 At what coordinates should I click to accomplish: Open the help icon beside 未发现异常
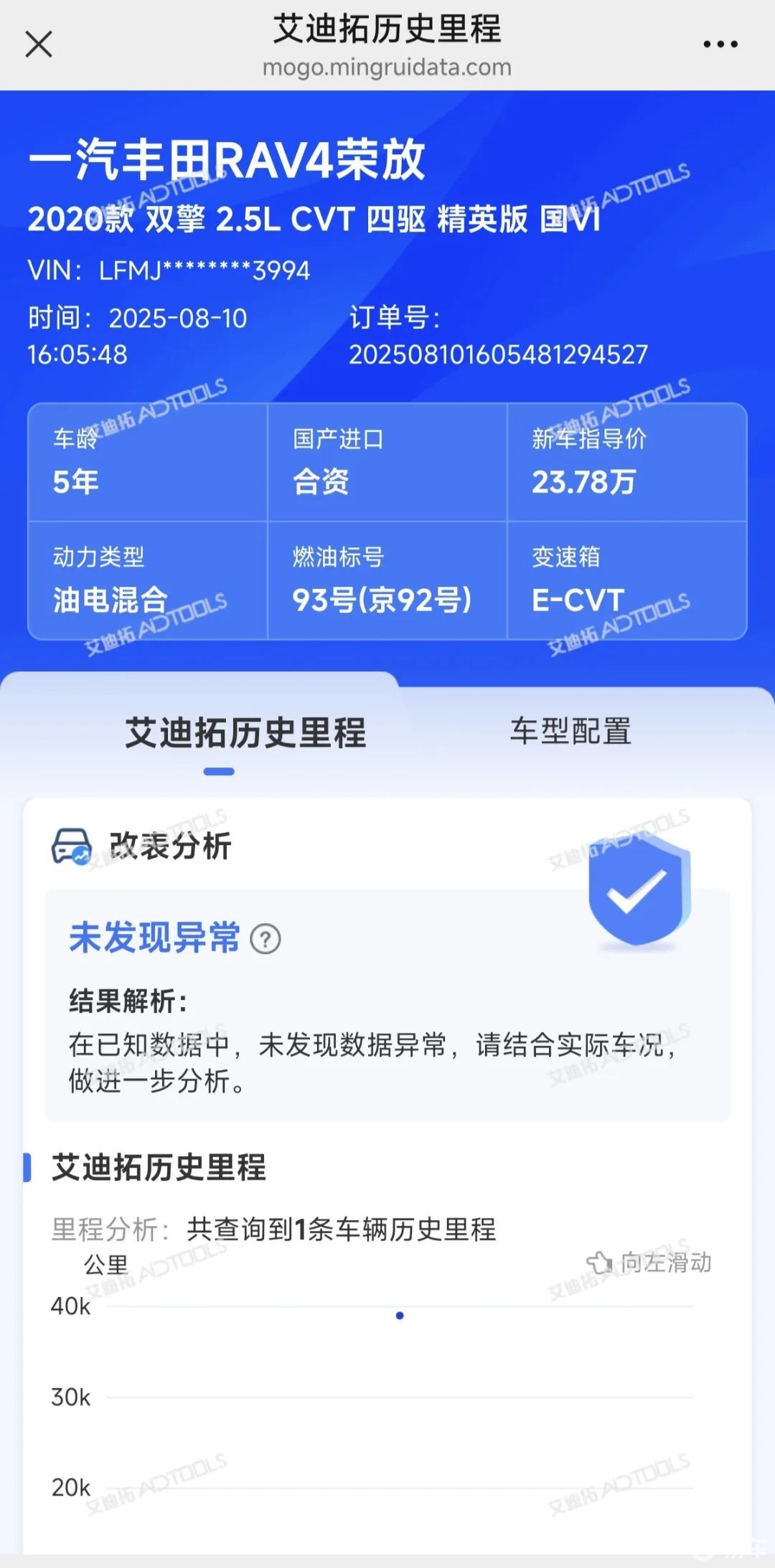click(266, 939)
